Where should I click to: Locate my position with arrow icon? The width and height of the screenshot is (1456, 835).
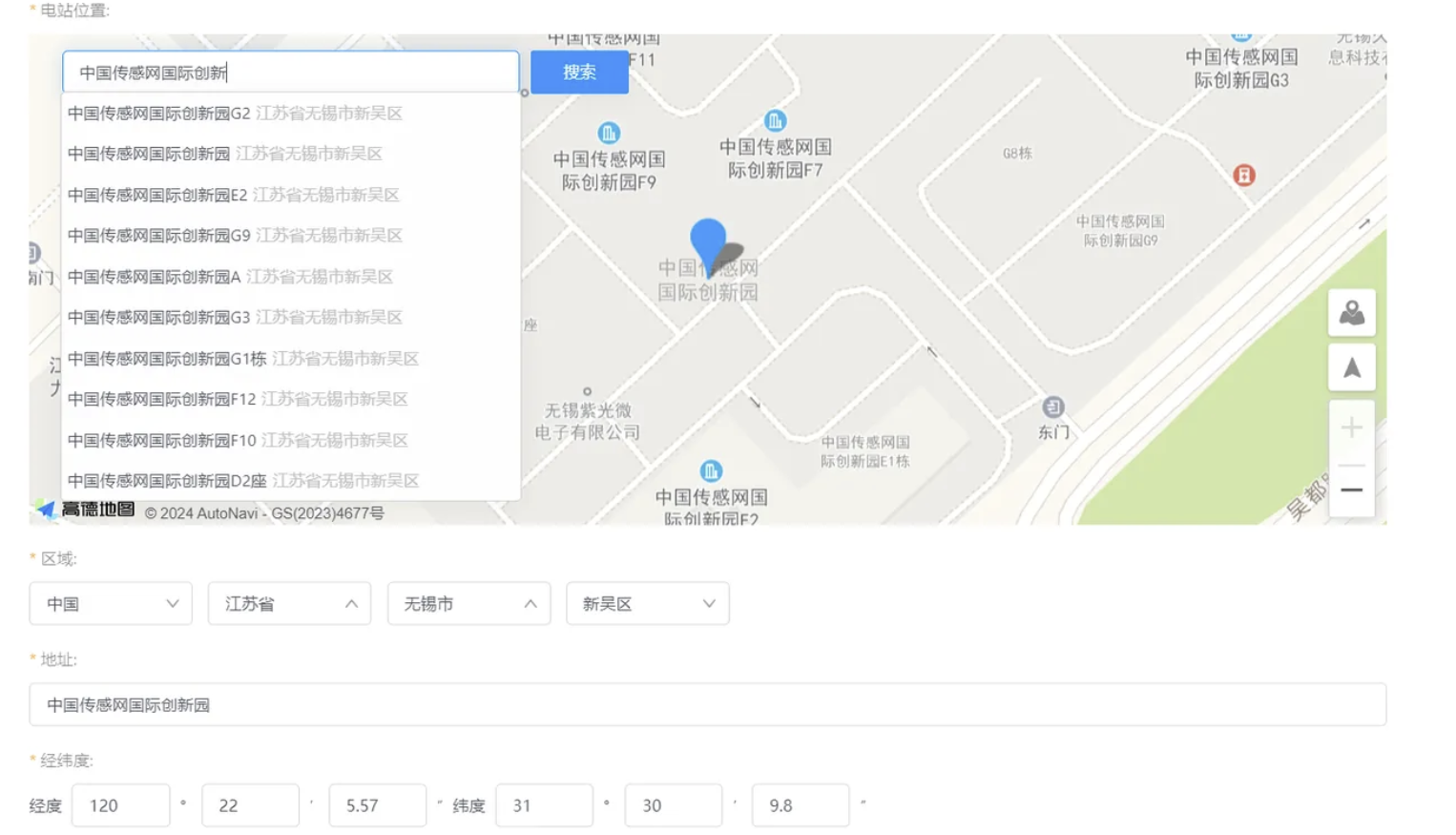1351,368
